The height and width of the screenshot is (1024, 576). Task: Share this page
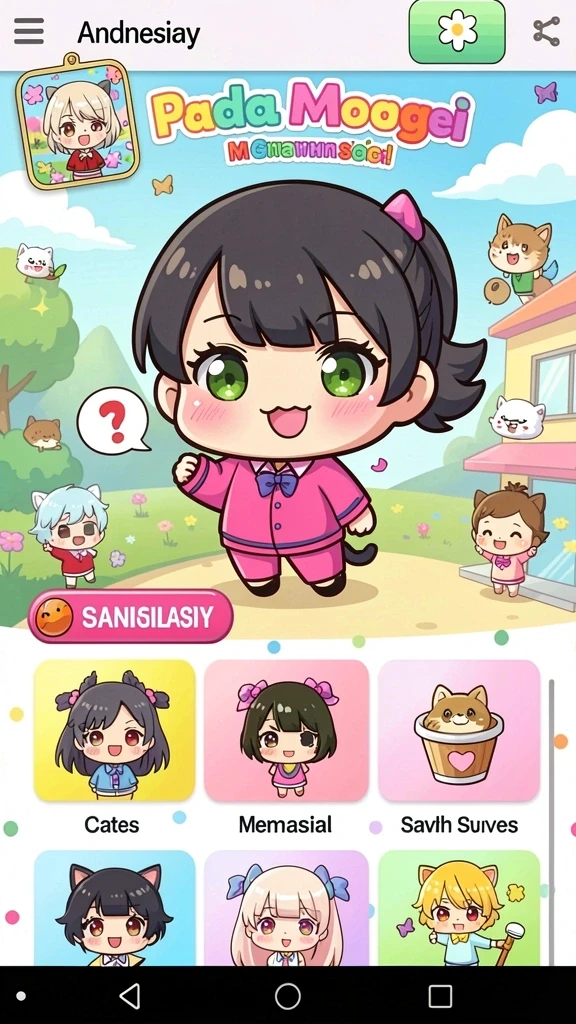[x=546, y=31]
